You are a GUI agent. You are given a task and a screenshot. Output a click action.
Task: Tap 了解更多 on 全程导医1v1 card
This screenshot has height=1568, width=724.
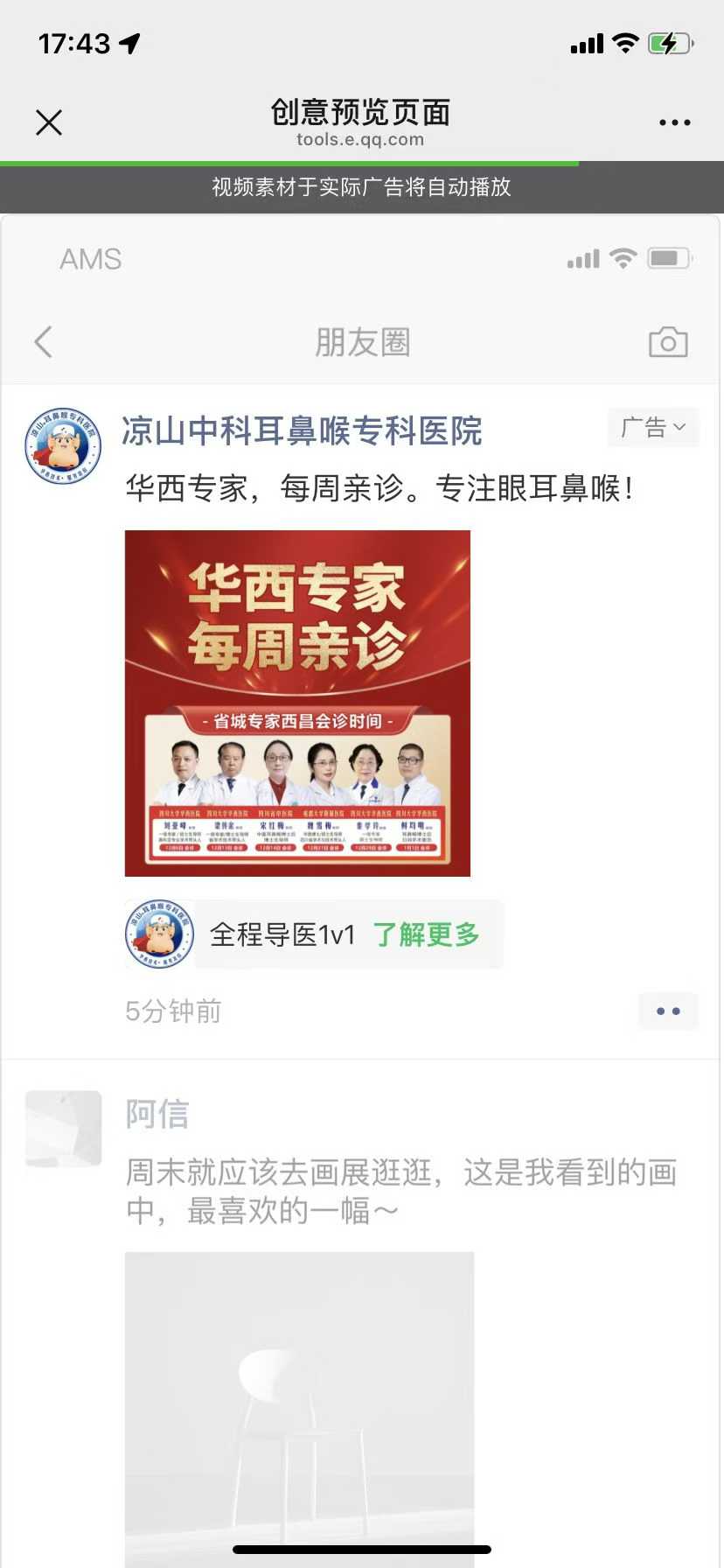[x=427, y=934]
